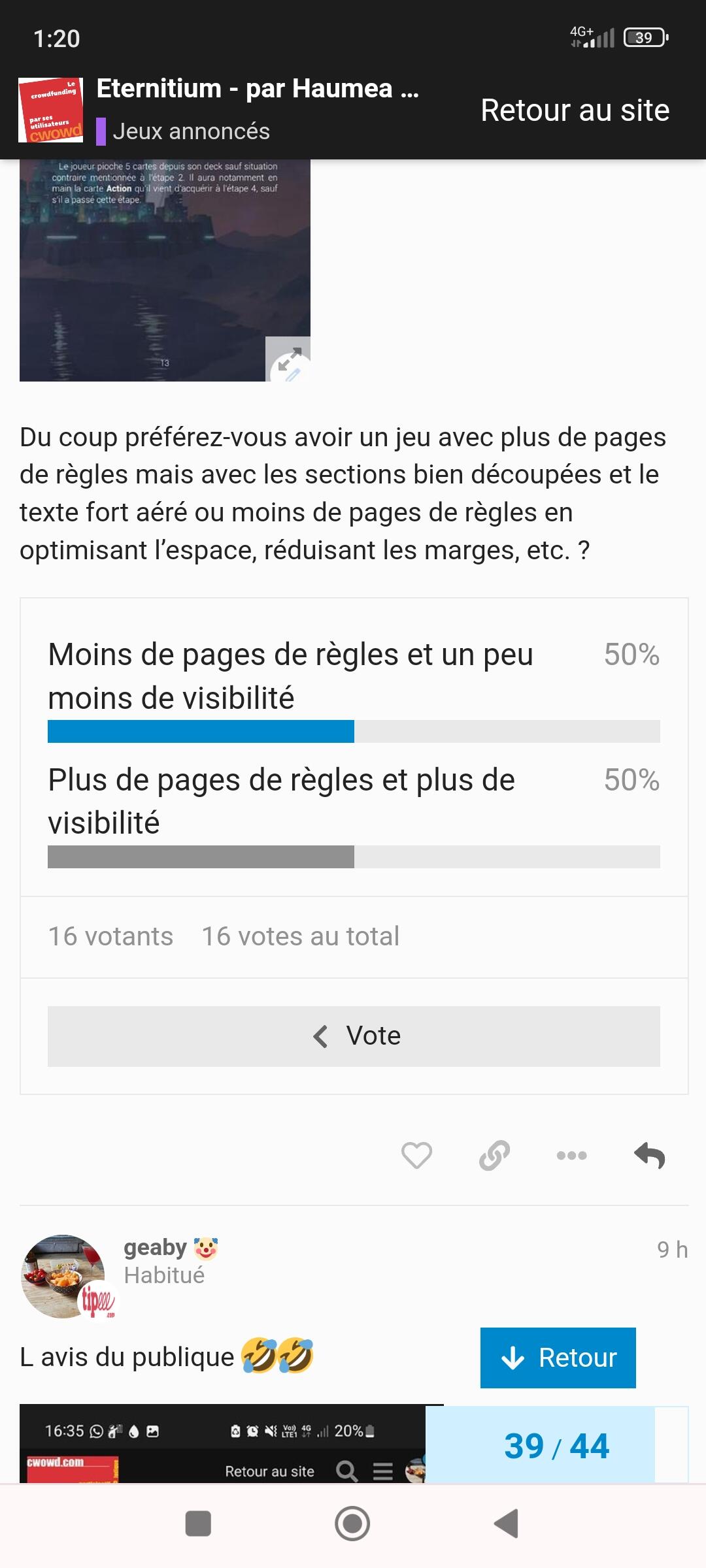
Task: Go to the Android home screen
Action: pos(352,1524)
